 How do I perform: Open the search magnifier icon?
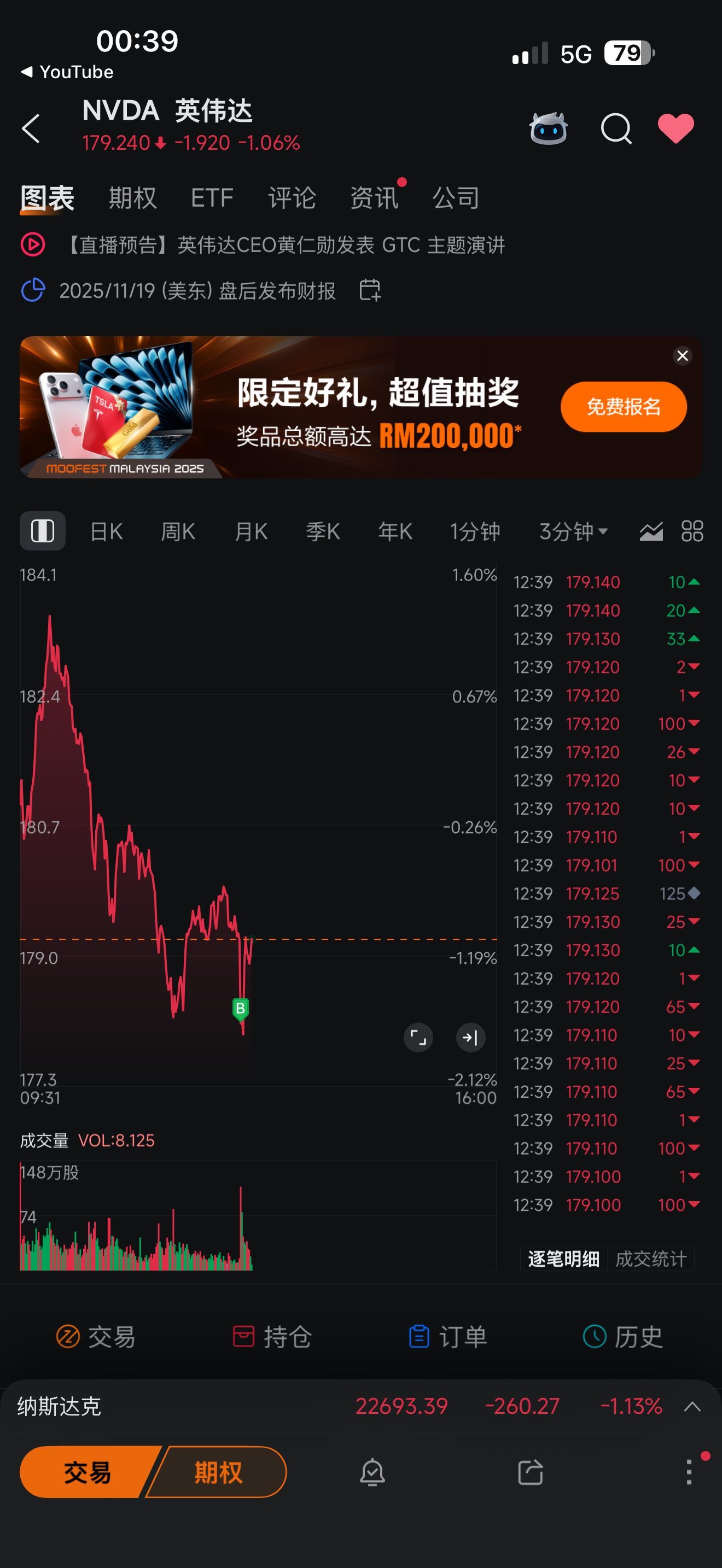616,128
